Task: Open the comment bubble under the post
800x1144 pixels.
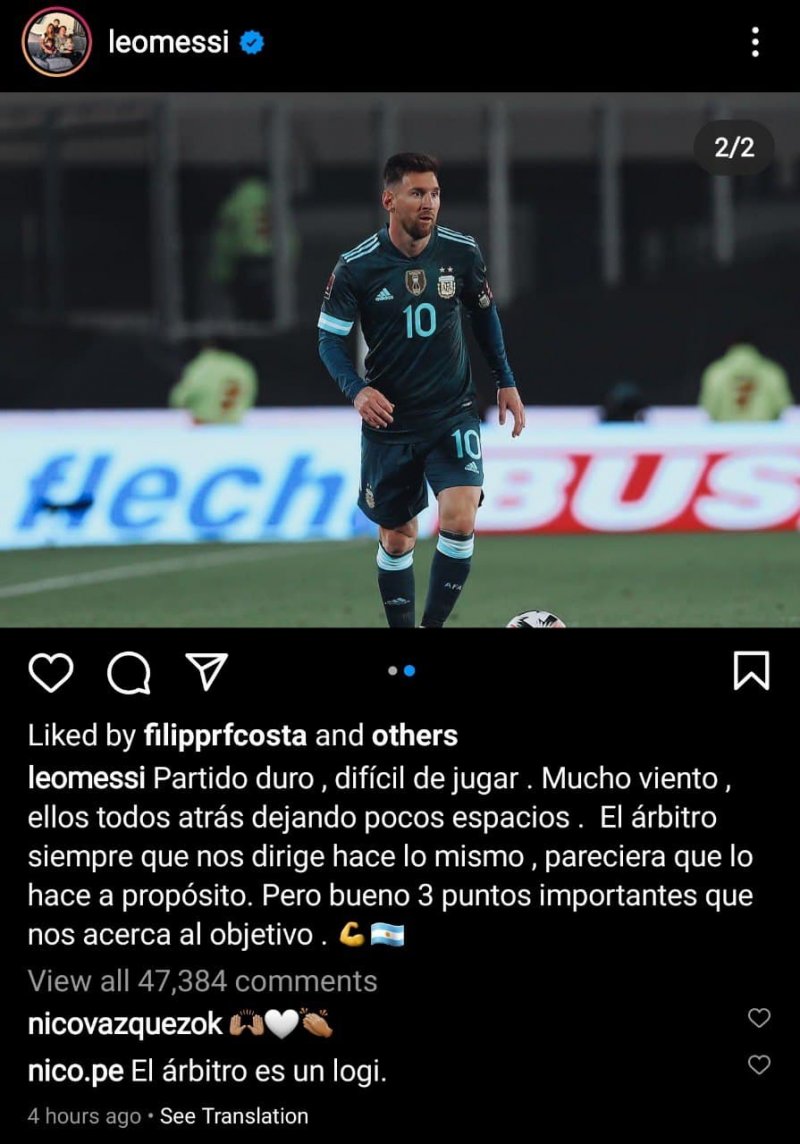Action: [x=129, y=672]
